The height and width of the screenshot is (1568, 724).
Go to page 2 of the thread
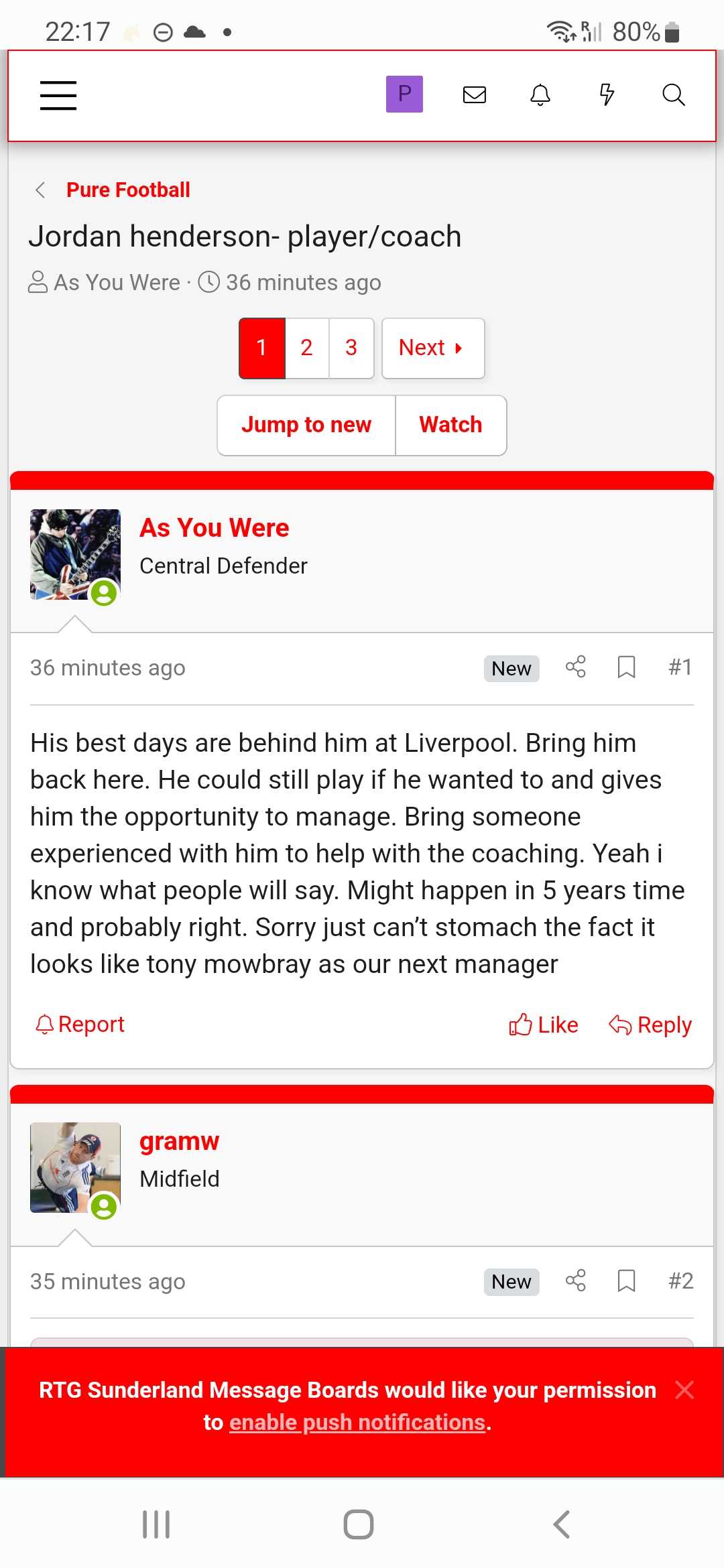pos(306,348)
